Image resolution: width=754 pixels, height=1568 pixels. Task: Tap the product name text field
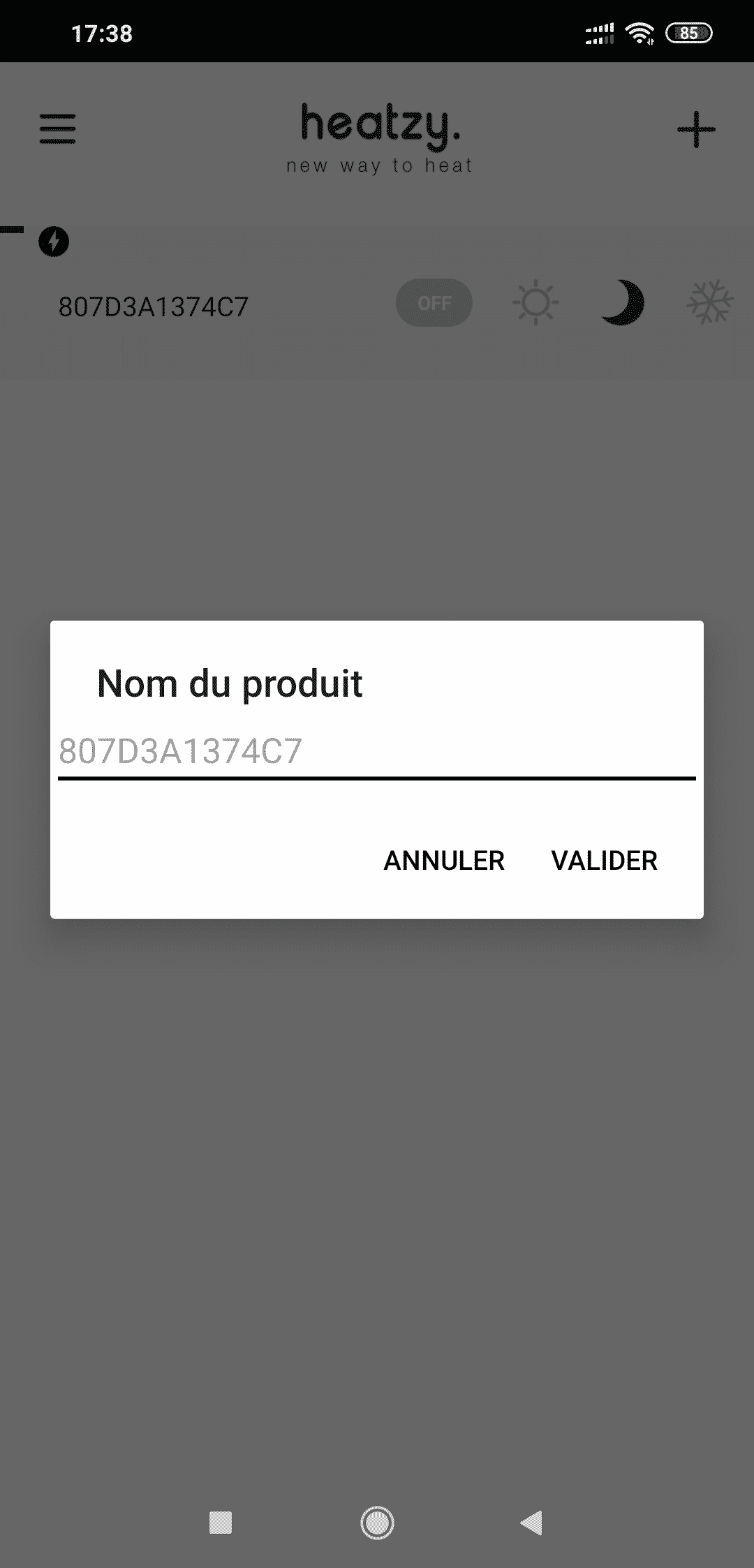[377, 753]
